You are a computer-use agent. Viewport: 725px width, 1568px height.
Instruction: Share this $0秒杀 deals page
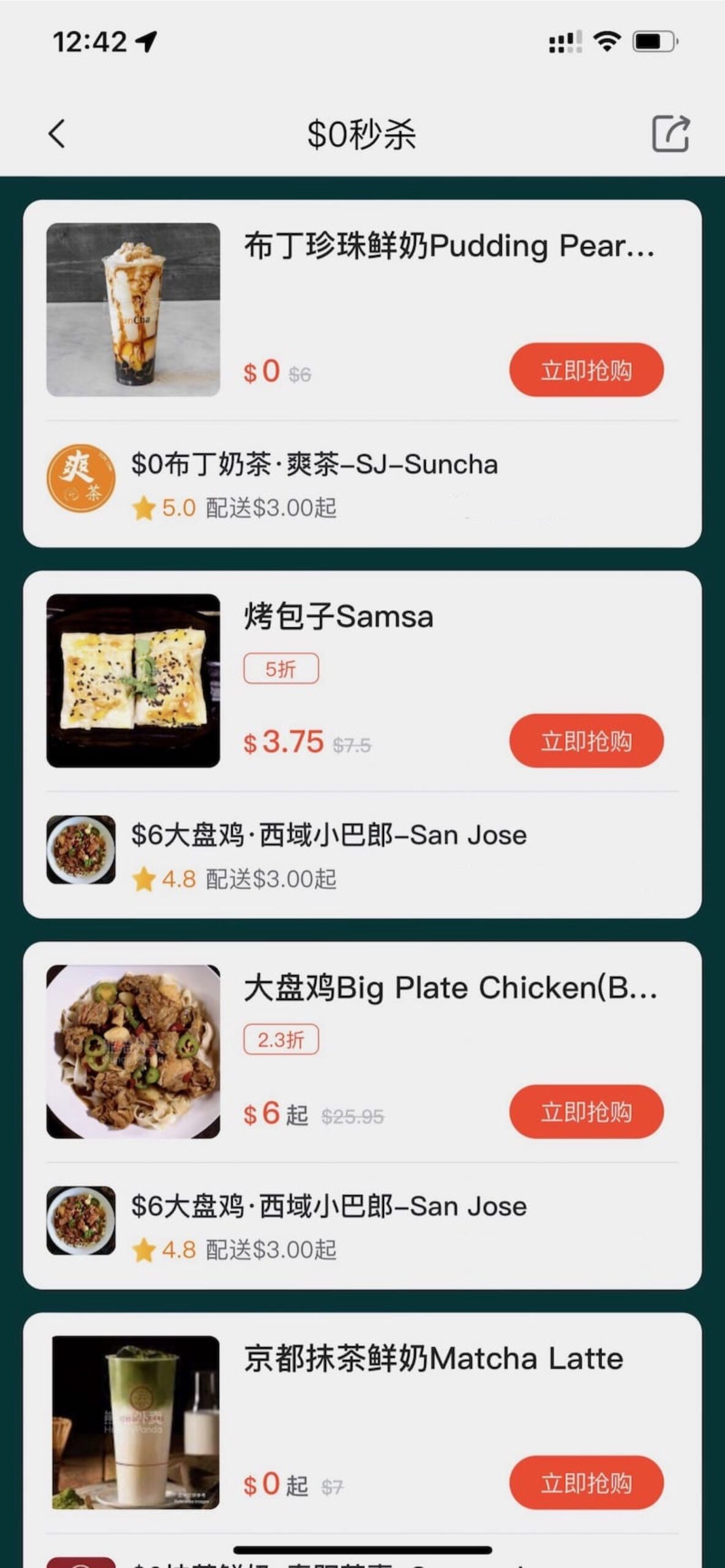[670, 133]
